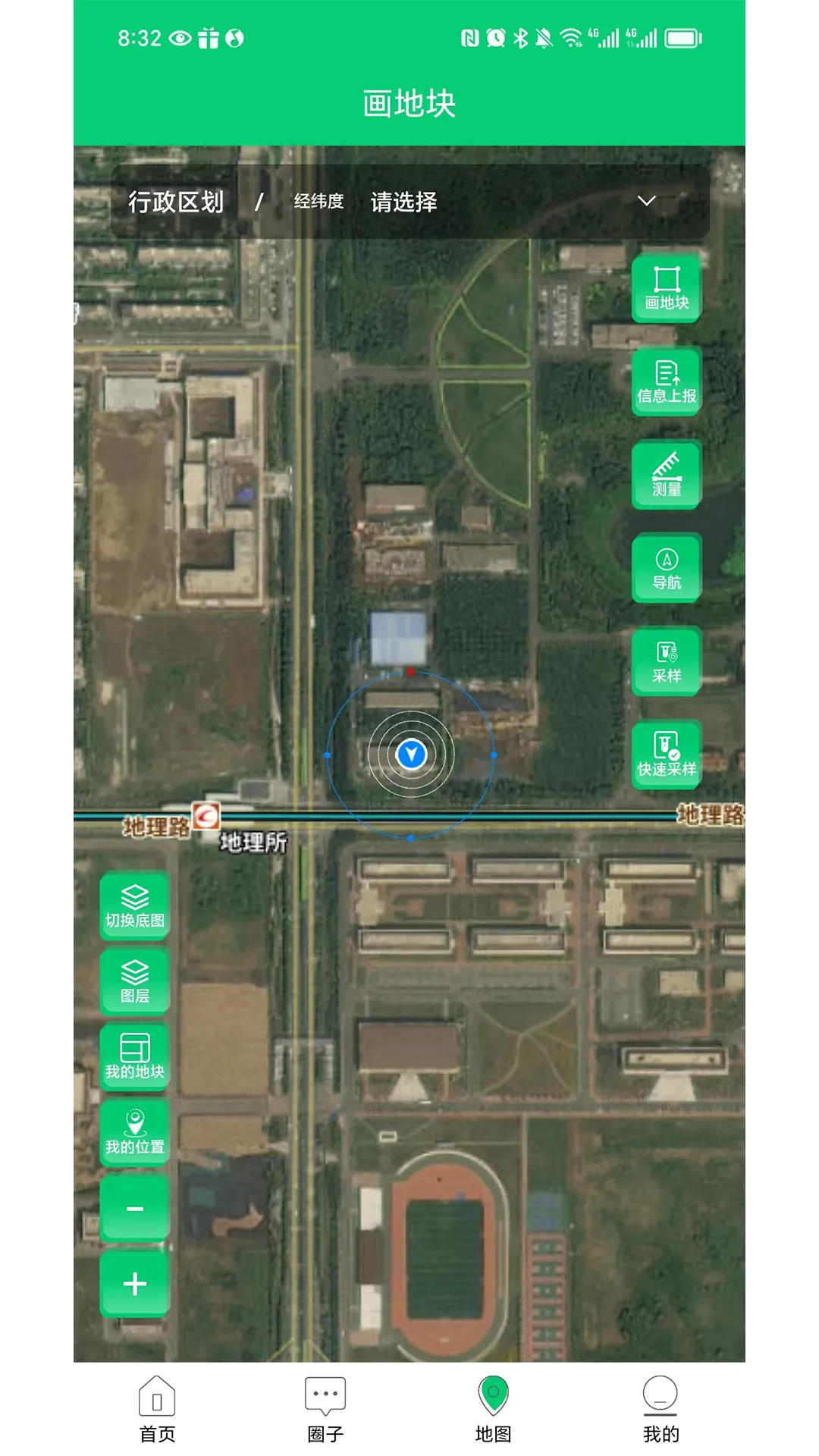The height and width of the screenshot is (1456, 819).
Task: Switch to 经纬度 coordinate input mode
Action: 318,202
